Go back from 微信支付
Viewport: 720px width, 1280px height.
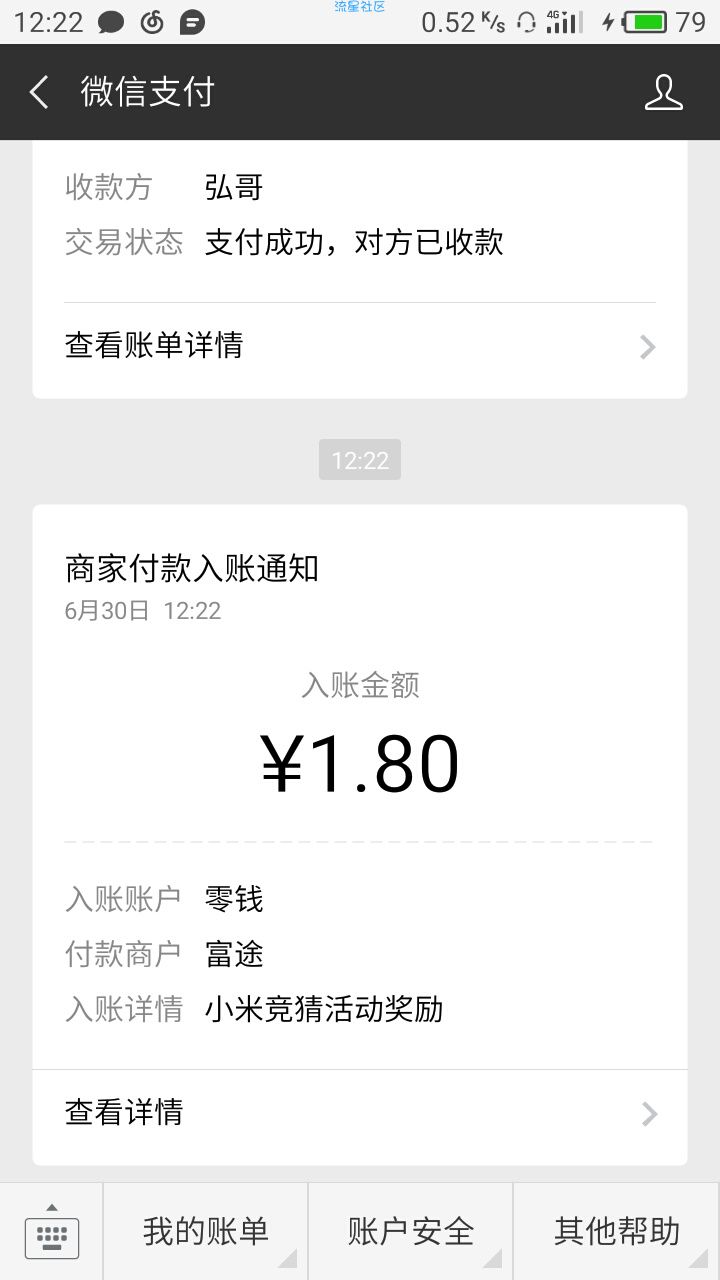point(39,92)
